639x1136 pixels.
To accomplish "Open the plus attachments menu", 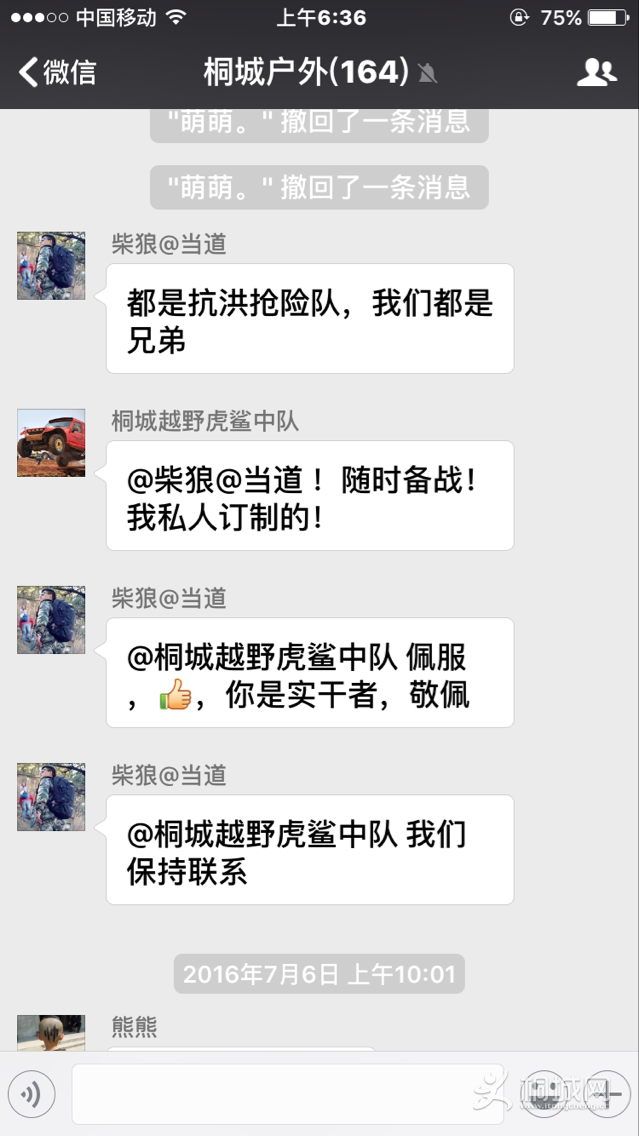I will tap(606, 1094).
